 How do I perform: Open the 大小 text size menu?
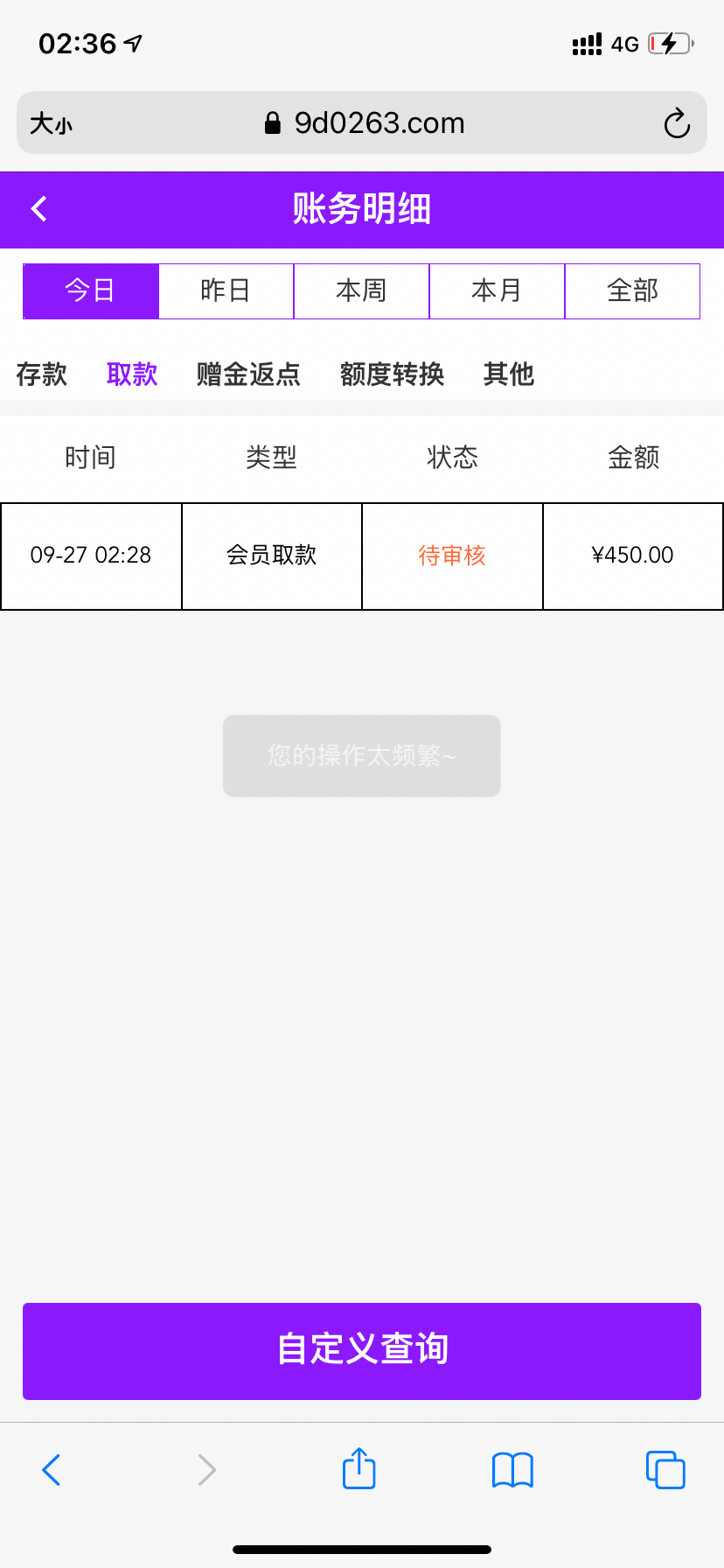51,123
